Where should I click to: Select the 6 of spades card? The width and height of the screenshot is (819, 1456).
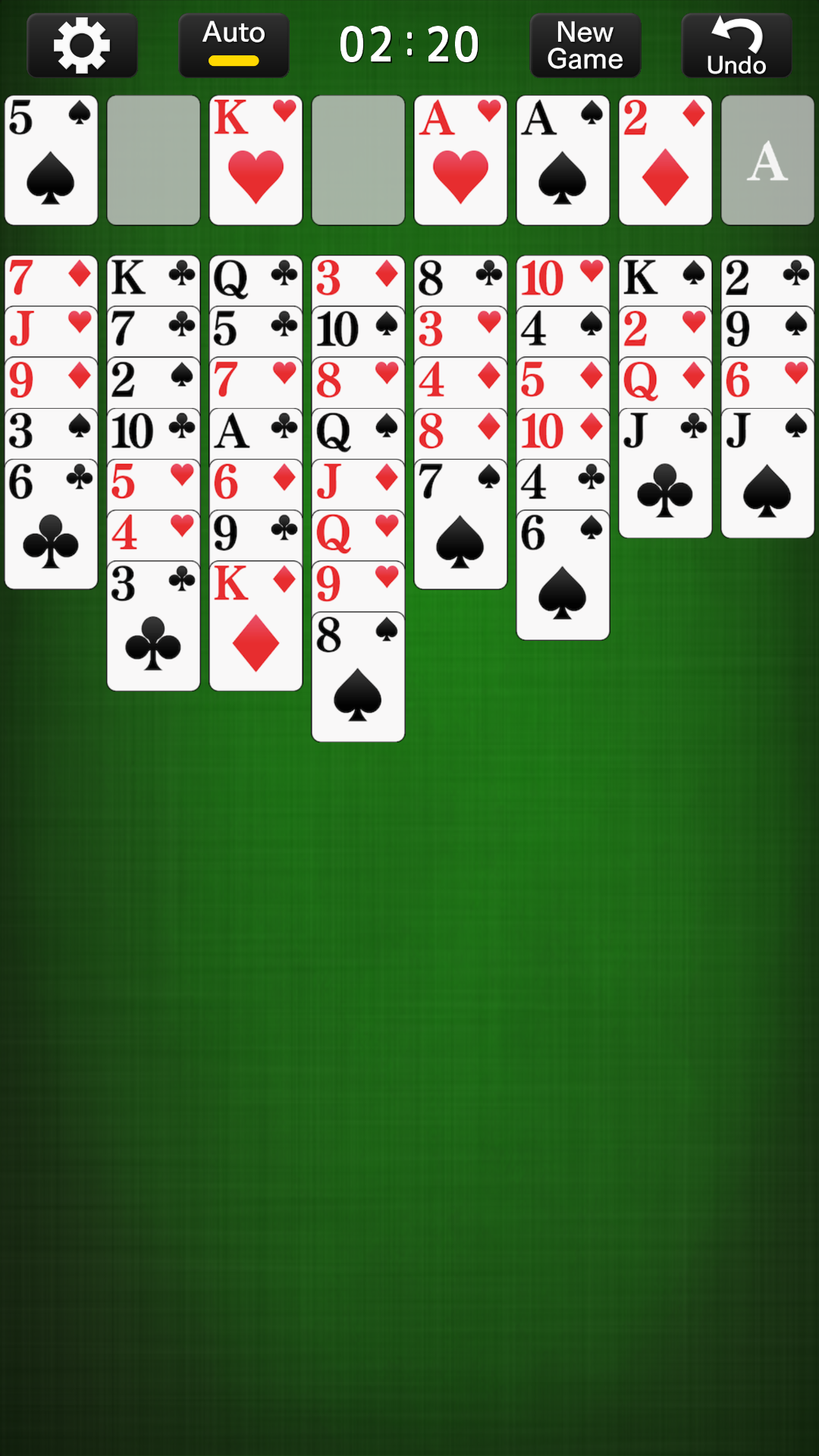coord(563,575)
